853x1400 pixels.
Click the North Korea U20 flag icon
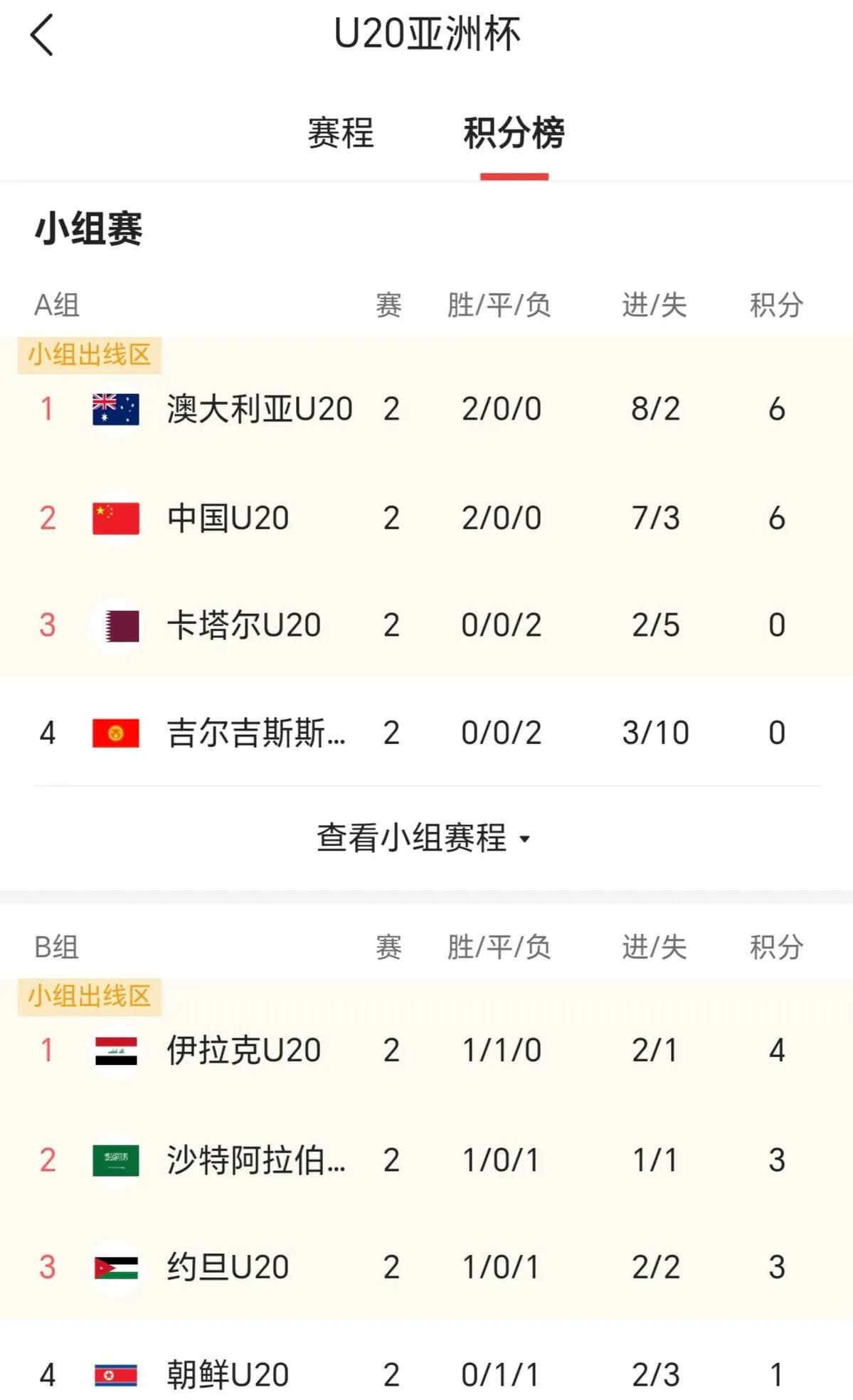115,1373
